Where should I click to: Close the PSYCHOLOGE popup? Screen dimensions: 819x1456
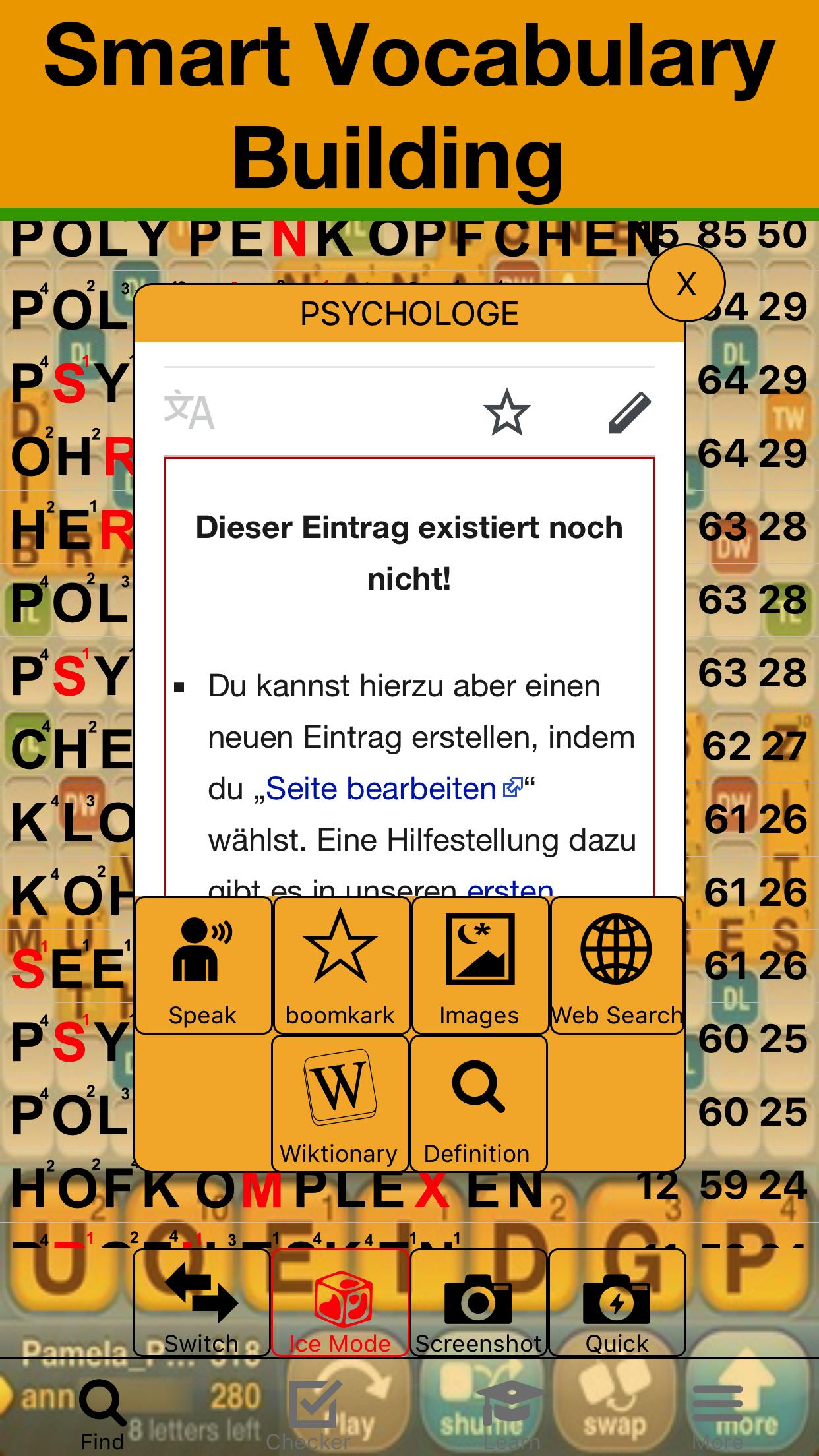click(x=686, y=284)
